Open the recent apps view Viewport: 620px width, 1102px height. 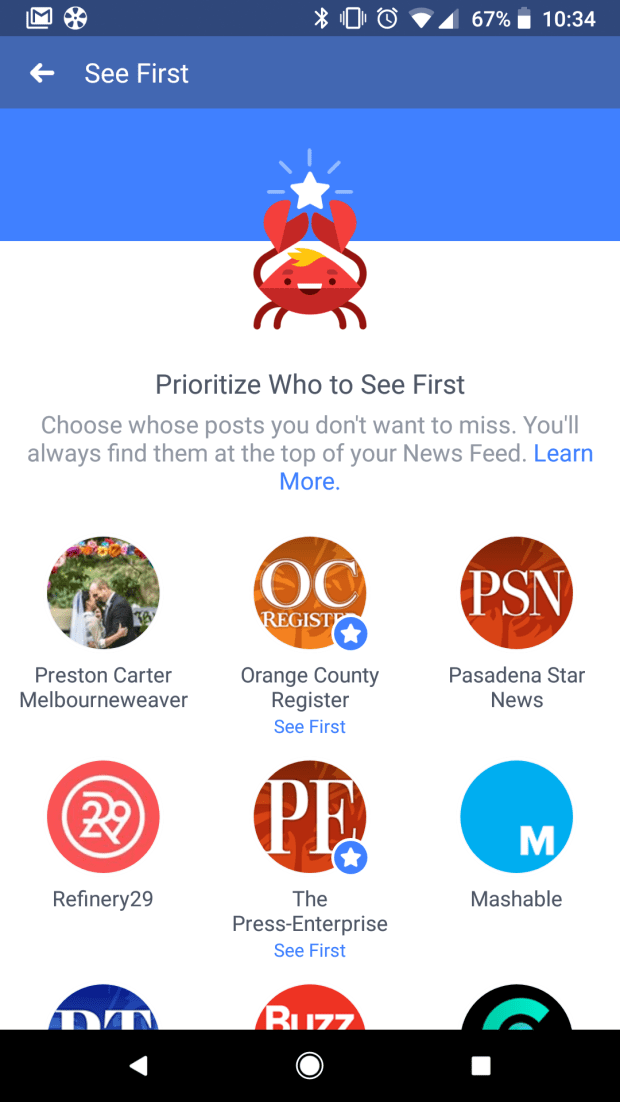coord(481,1066)
